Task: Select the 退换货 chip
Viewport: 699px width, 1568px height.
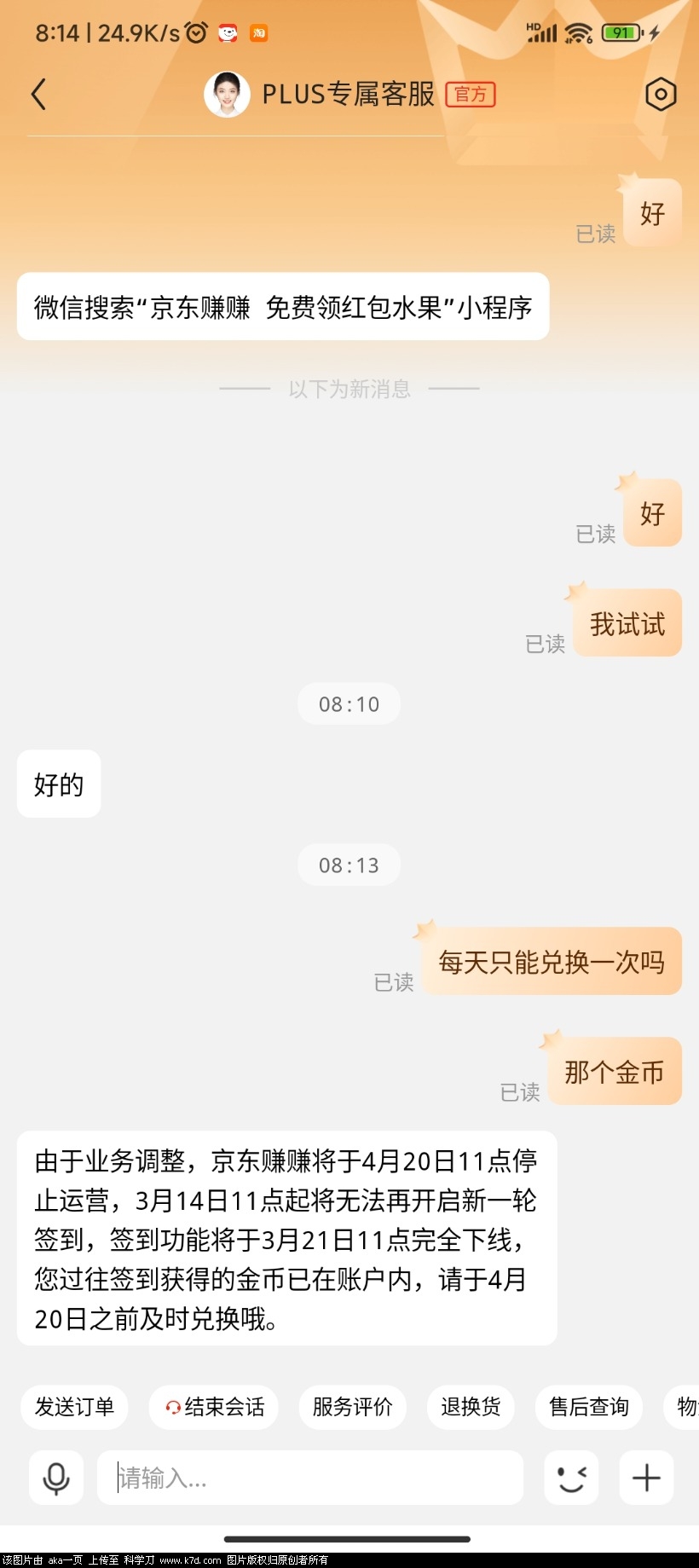Action: click(x=471, y=1406)
